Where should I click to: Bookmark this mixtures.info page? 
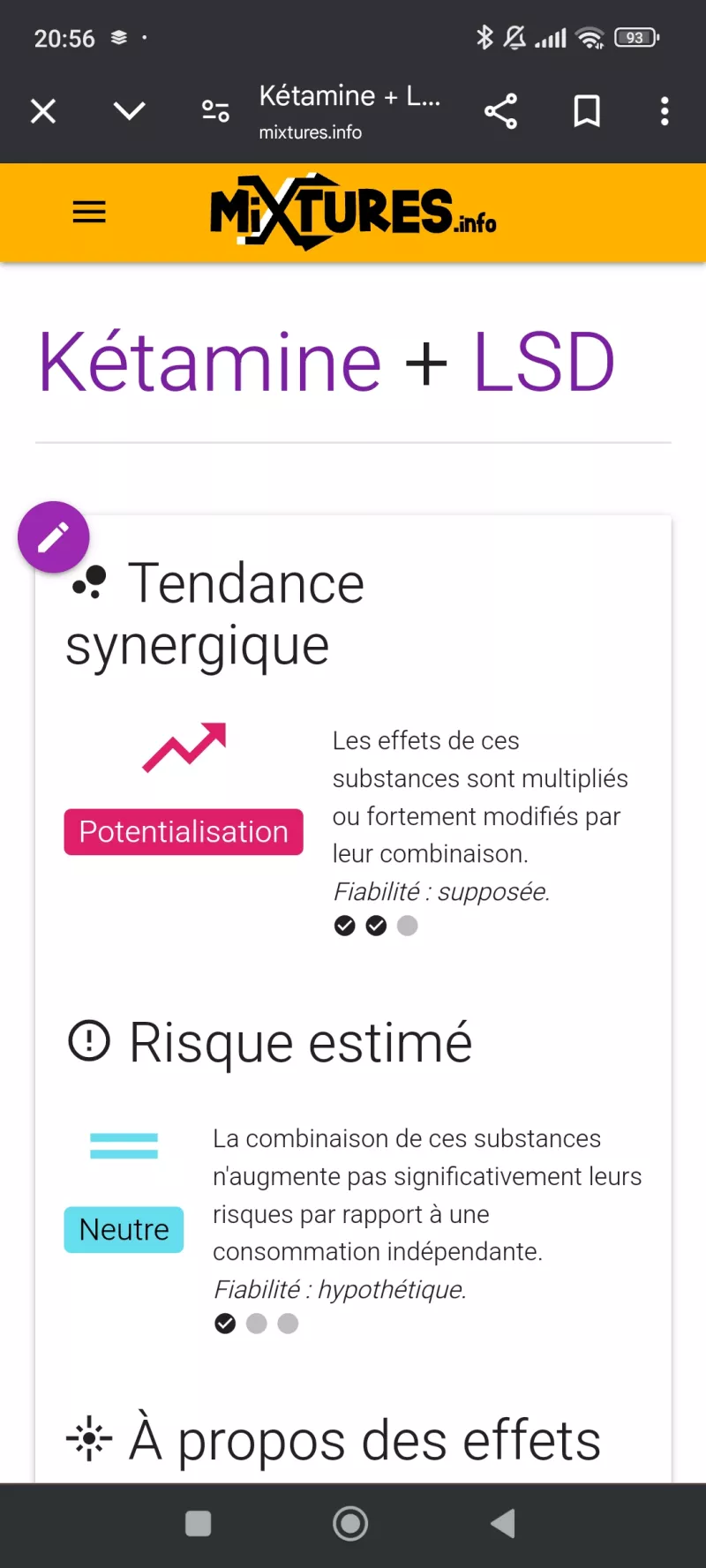click(x=587, y=111)
